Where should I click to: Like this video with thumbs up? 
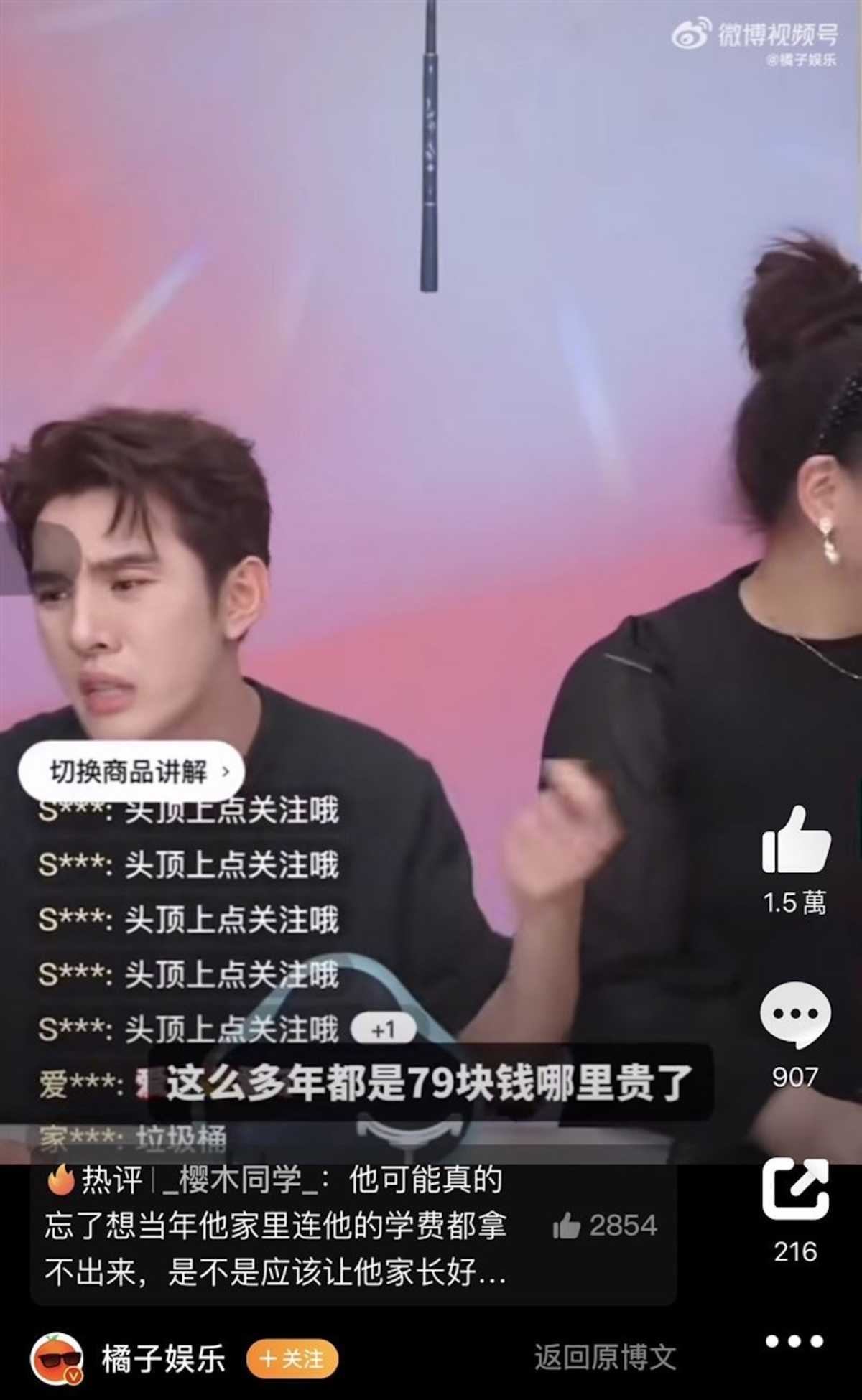pyautogui.click(x=795, y=840)
